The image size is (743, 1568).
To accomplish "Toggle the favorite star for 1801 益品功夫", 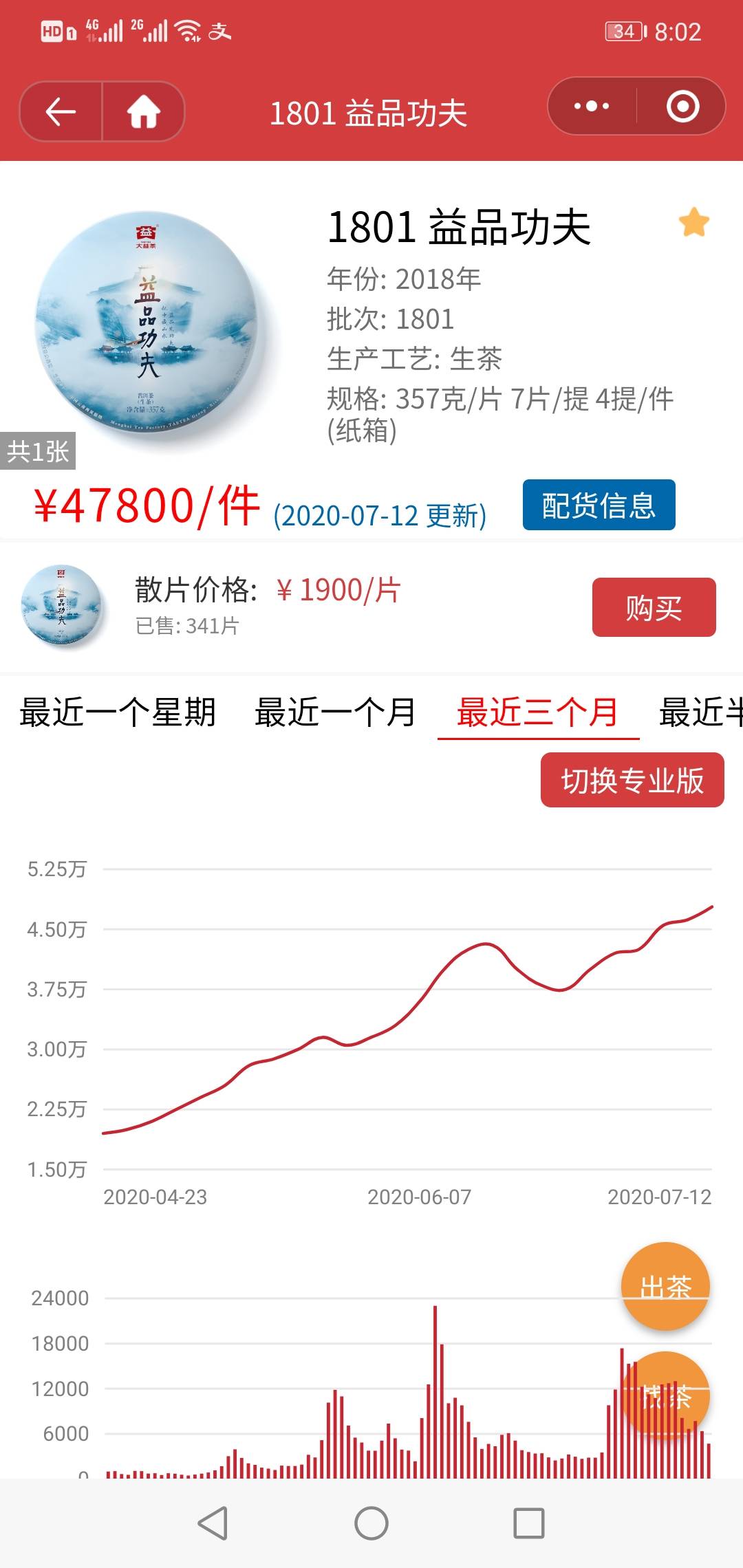I will pyautogui.click(x=693, y=222).
